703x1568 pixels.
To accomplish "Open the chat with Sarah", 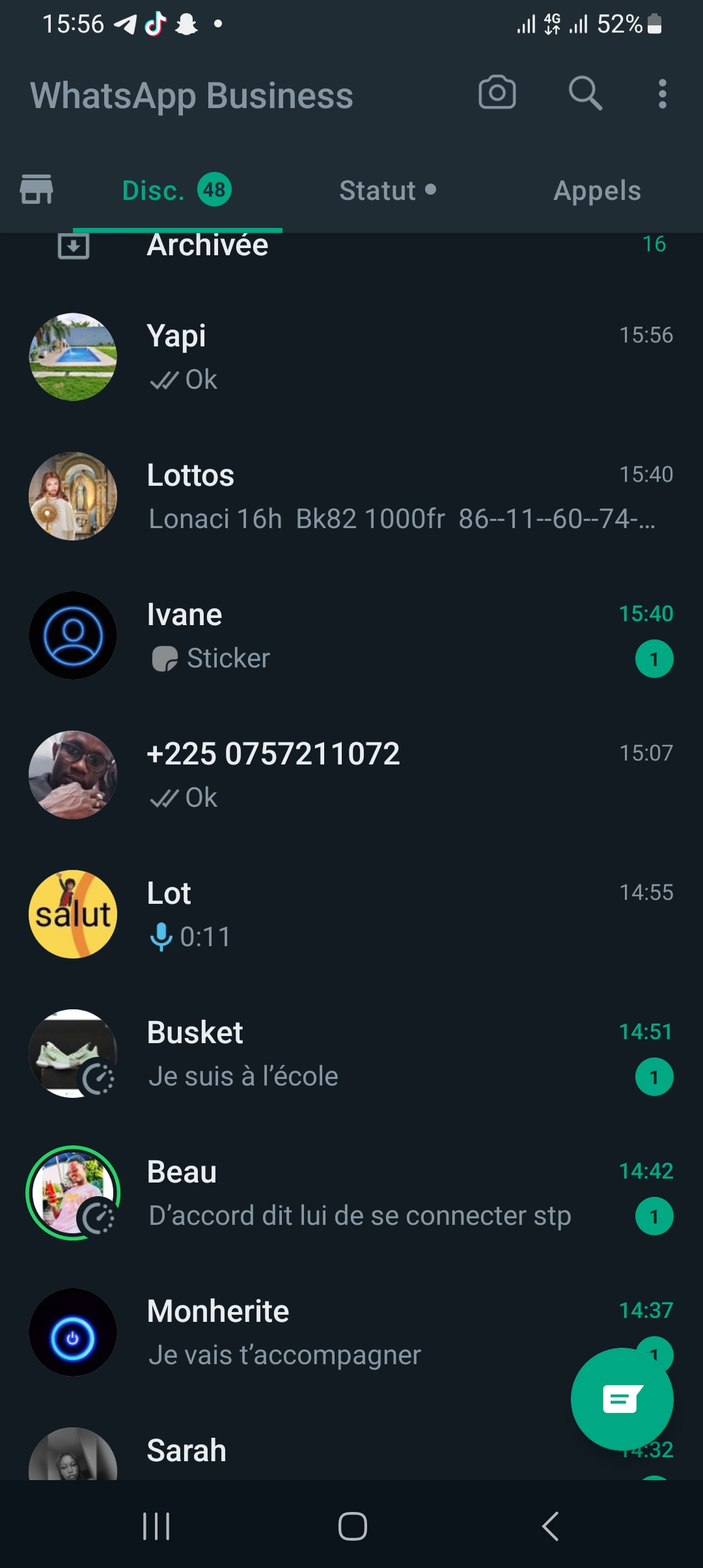I will click(x=325, y=1453).
